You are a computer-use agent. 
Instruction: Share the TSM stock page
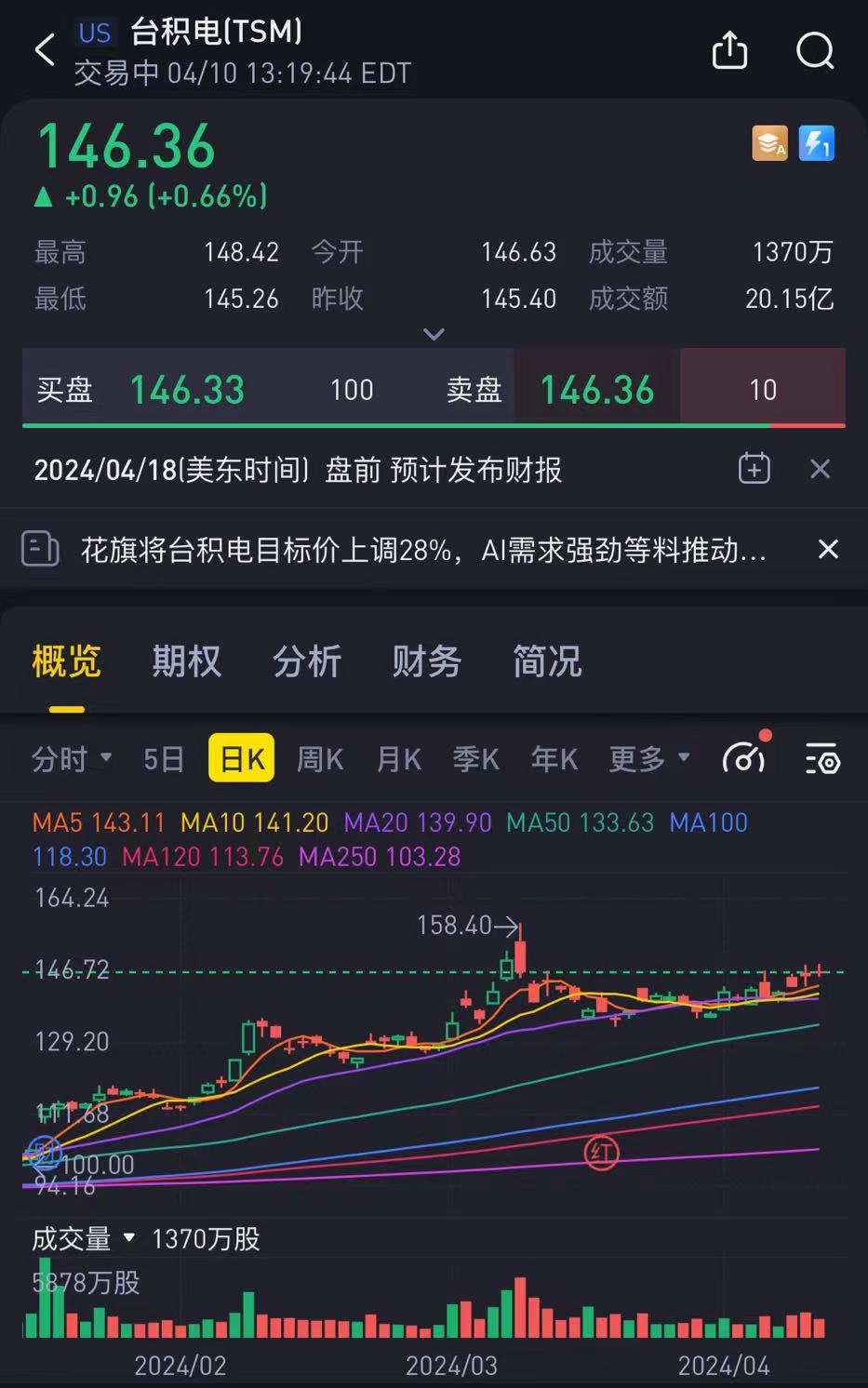tap(729, 50)
